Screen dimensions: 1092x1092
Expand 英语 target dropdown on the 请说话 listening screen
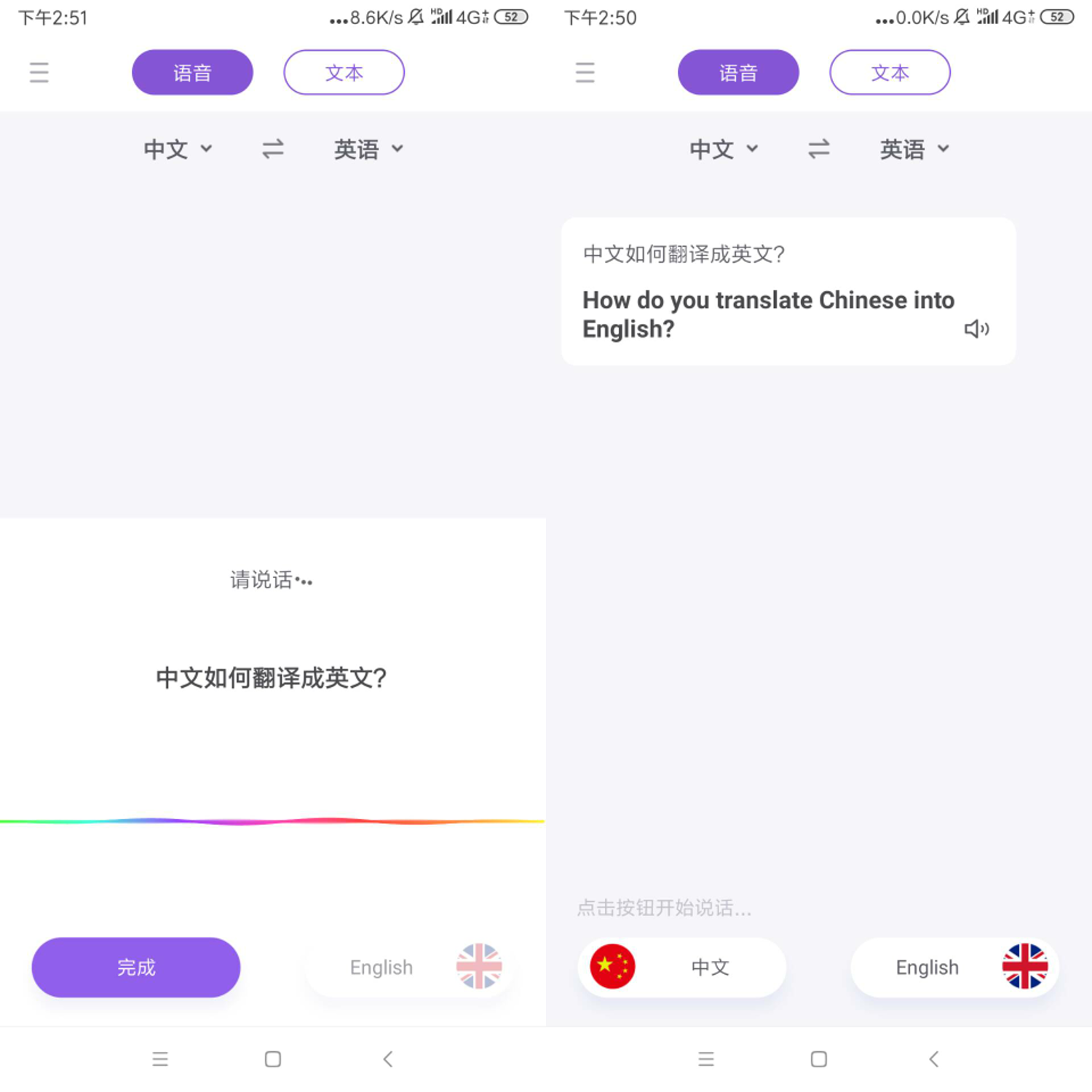click(368, 149)
